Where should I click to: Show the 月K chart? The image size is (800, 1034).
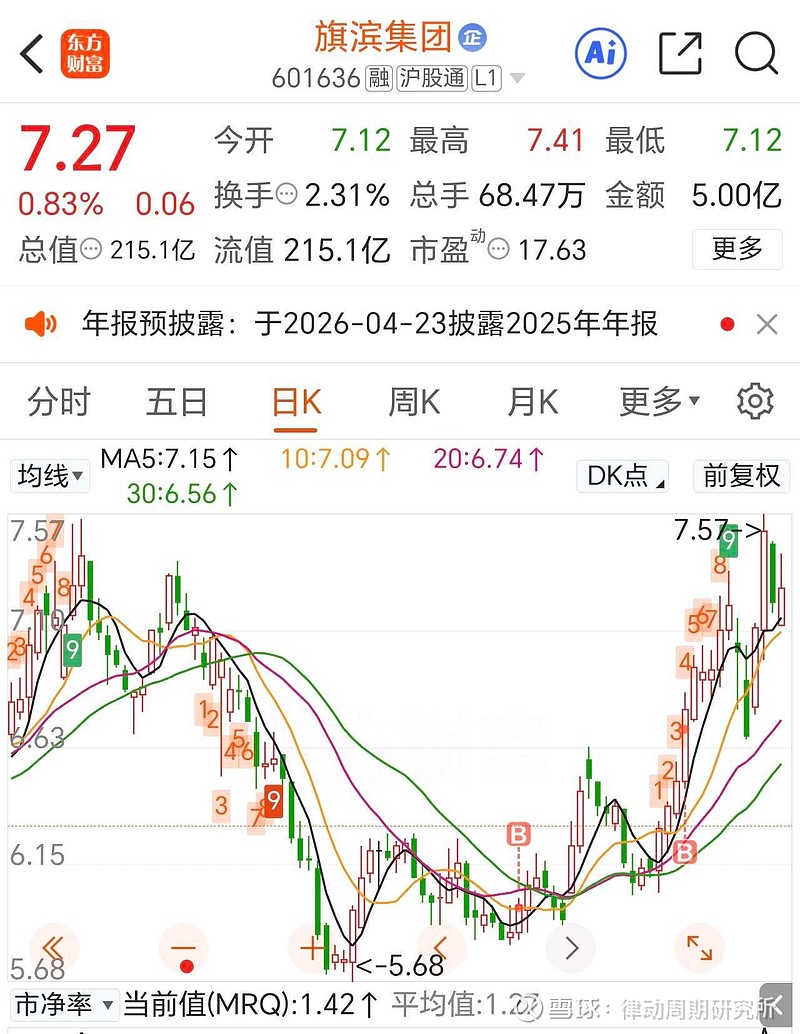pos(532,402)
